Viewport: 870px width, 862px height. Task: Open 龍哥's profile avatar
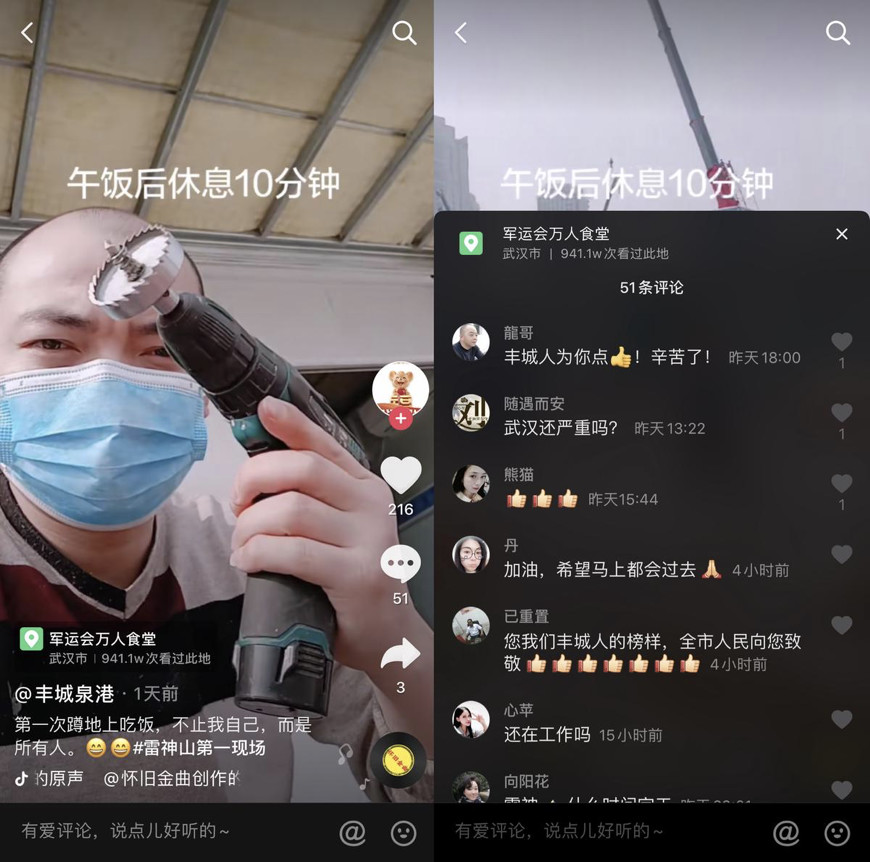coord(471,342)
